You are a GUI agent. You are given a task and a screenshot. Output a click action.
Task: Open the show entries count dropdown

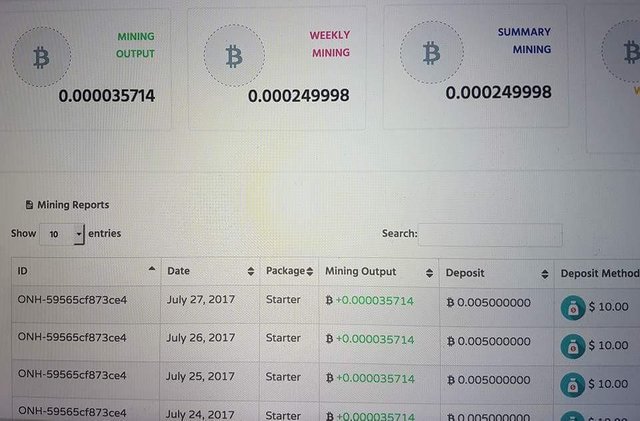pos(62,234)
